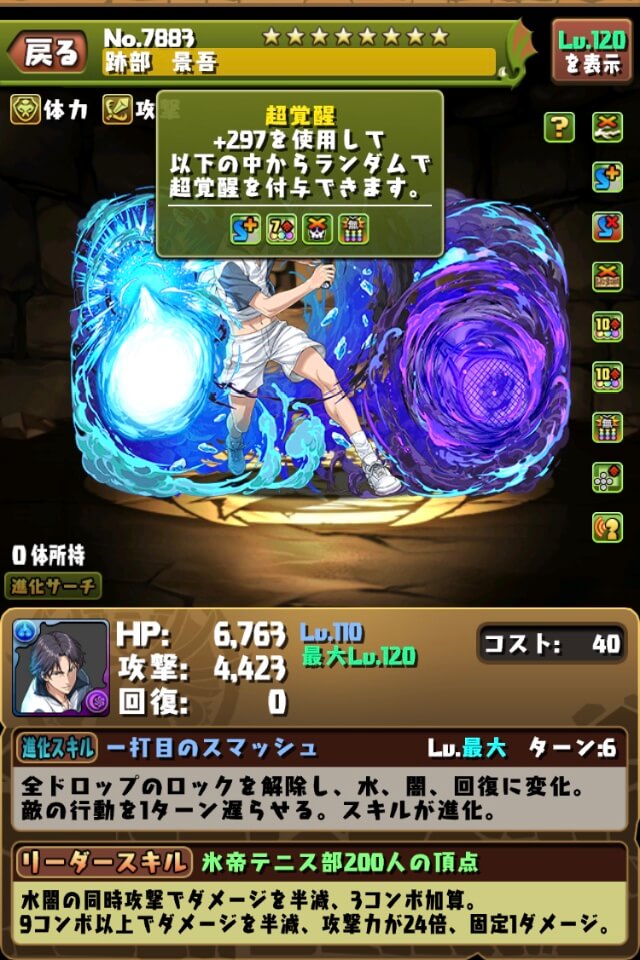Tap the character portrait icon
This screenshot has width=640, height=960.
pyautogui.click(x=61, y=667)
